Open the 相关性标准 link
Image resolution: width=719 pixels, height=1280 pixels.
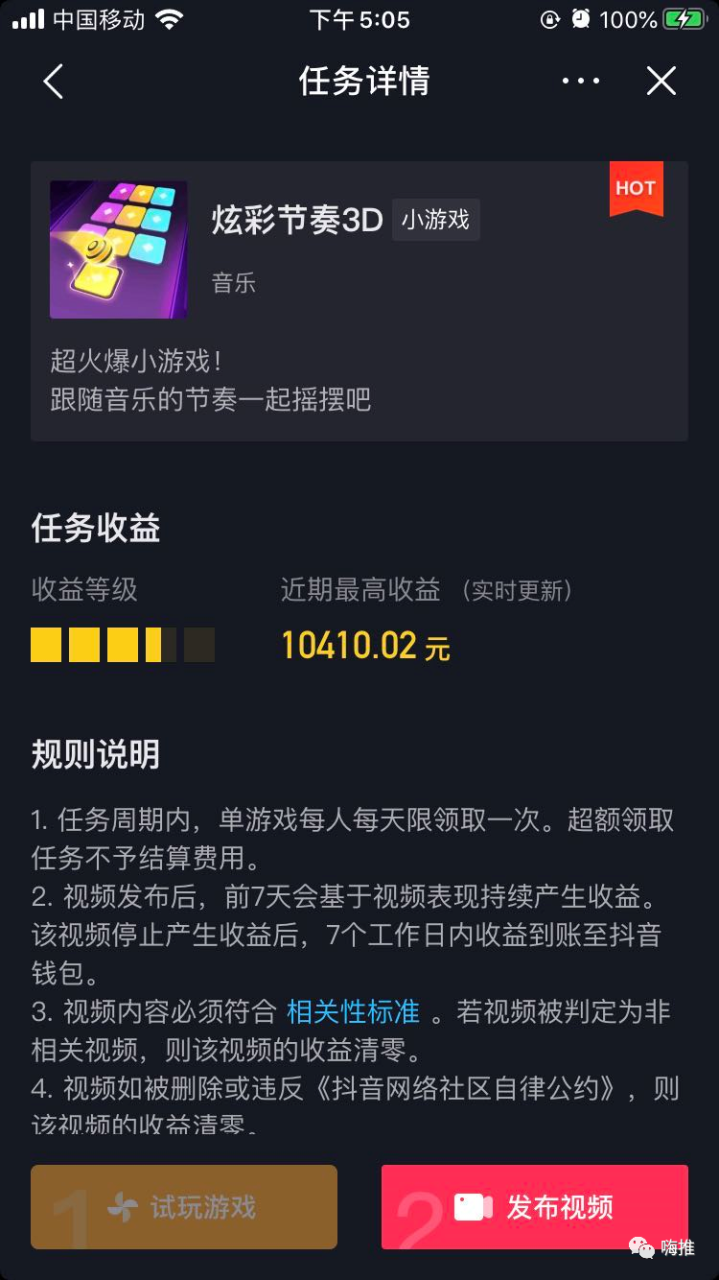tap(353, 1011)
